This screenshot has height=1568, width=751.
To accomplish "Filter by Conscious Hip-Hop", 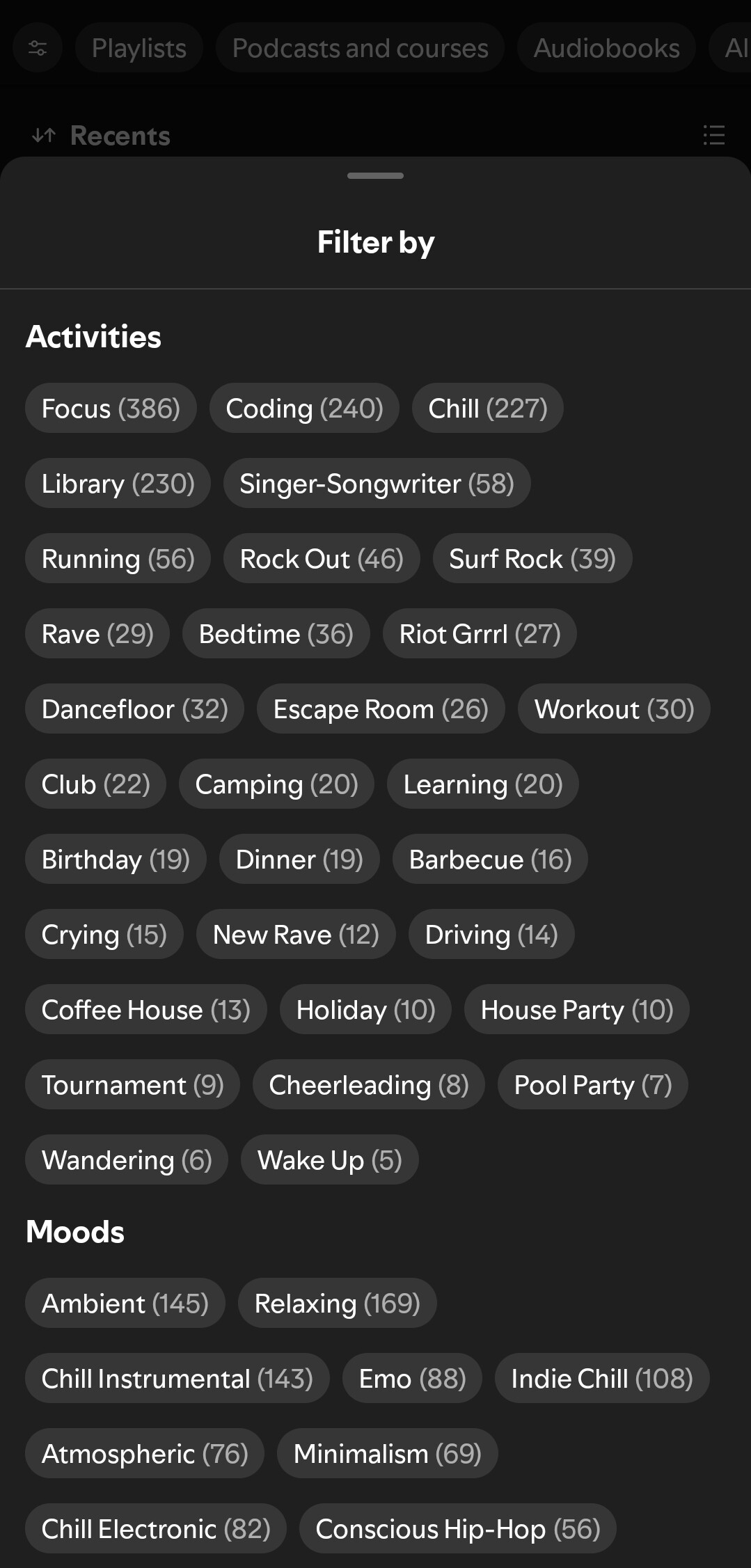I will pos(457,1529).
